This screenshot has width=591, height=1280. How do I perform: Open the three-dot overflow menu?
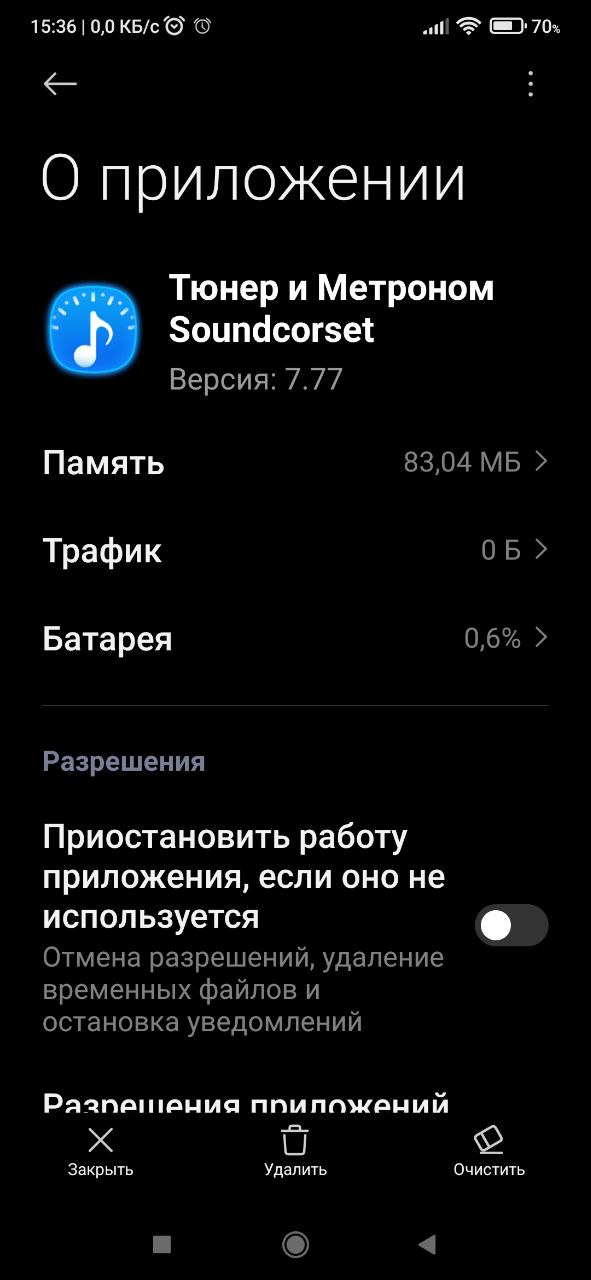[531, 85]
